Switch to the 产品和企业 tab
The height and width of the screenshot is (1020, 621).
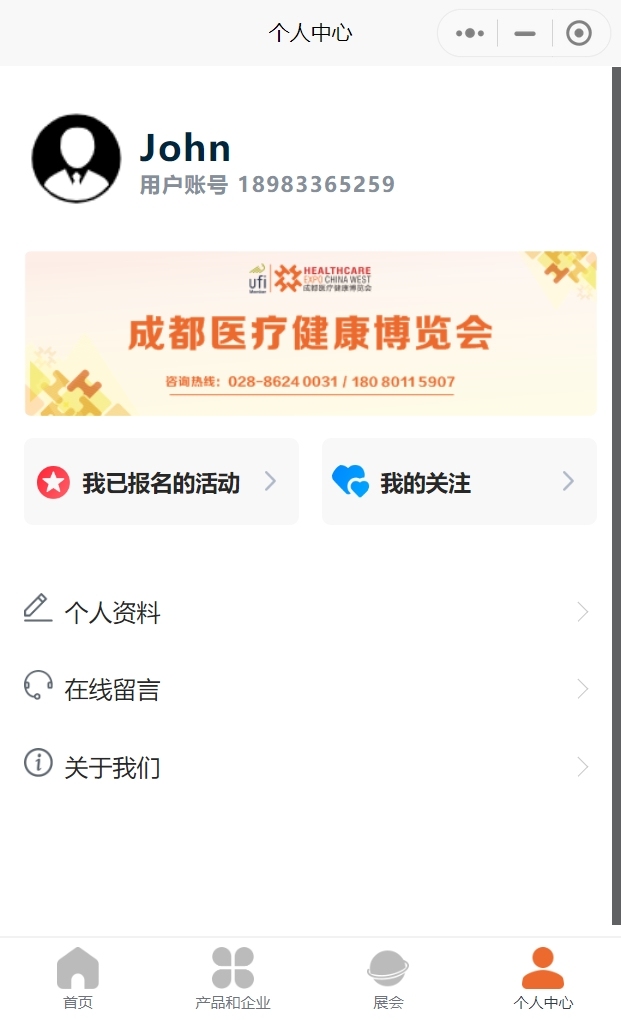233,978
